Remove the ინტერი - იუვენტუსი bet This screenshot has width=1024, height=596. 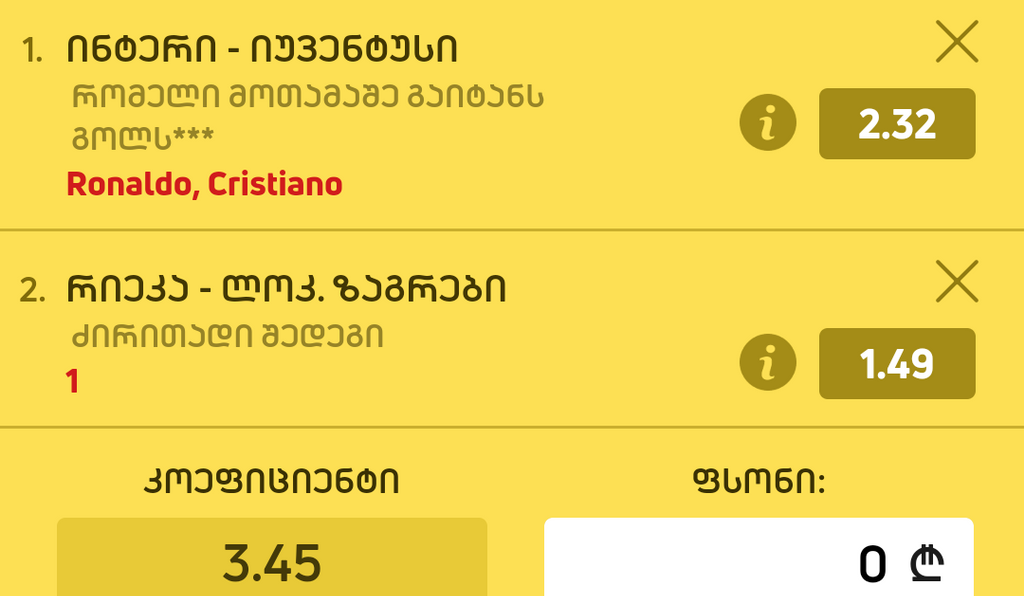coord(956,43)
